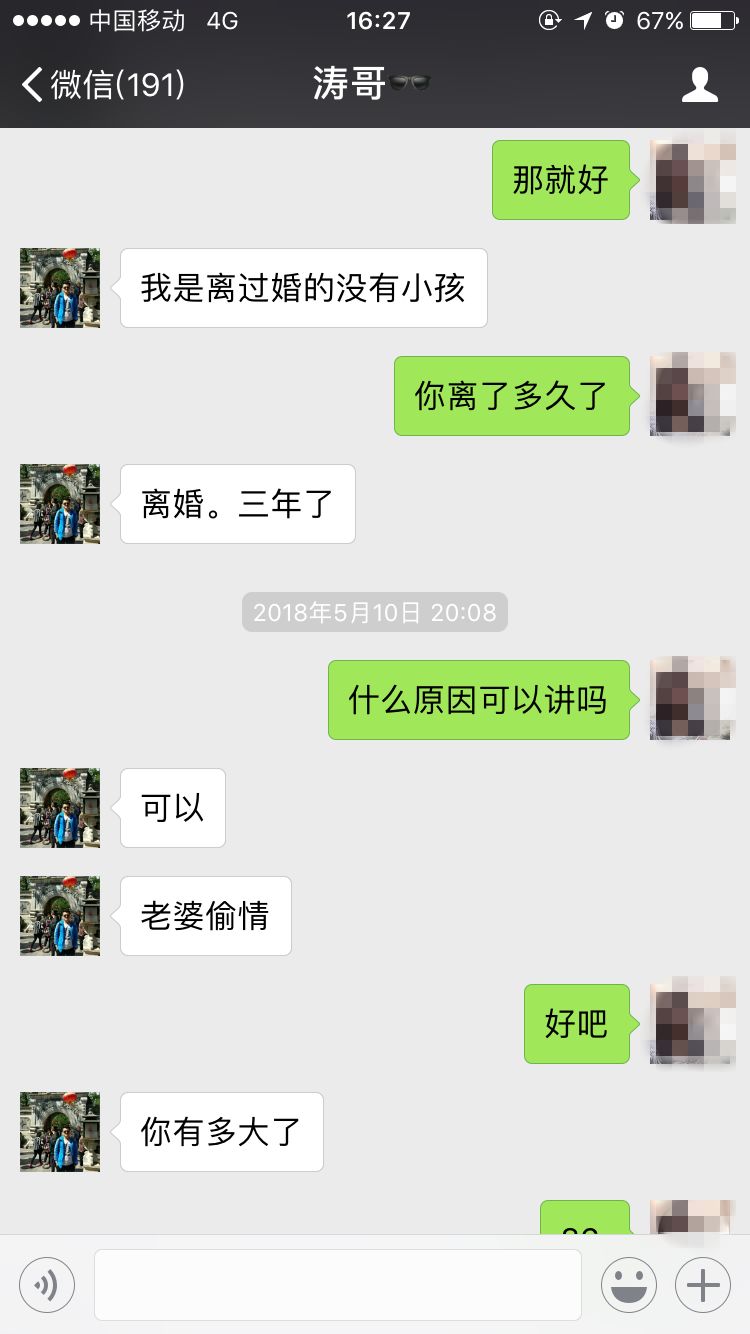Screen dimensions: 750x1334
Task: Open the chat info profile icon
Action: [699, 85]
